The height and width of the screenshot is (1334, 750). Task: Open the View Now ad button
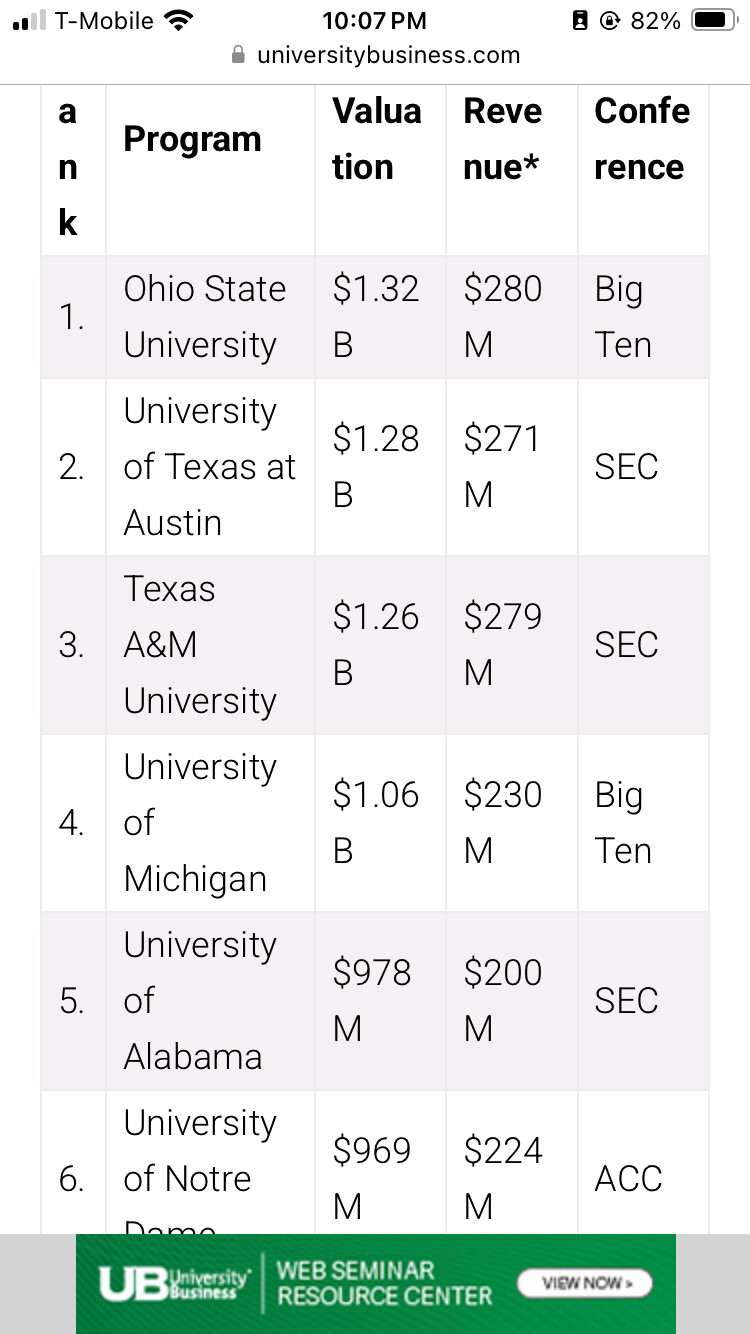584,1283
